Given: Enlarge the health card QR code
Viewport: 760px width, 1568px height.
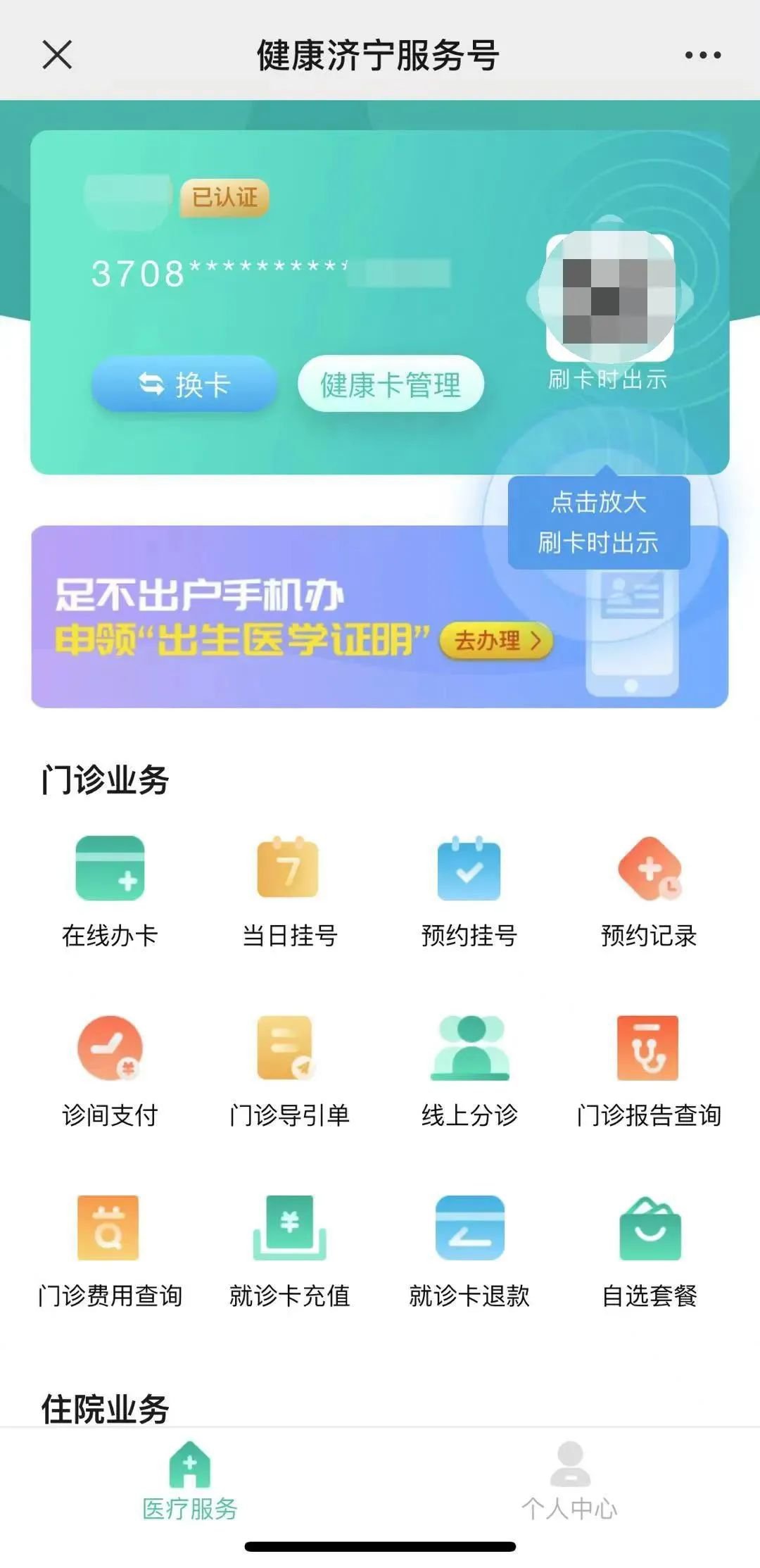Looking at the screenshot, I should tap(609, 298).
